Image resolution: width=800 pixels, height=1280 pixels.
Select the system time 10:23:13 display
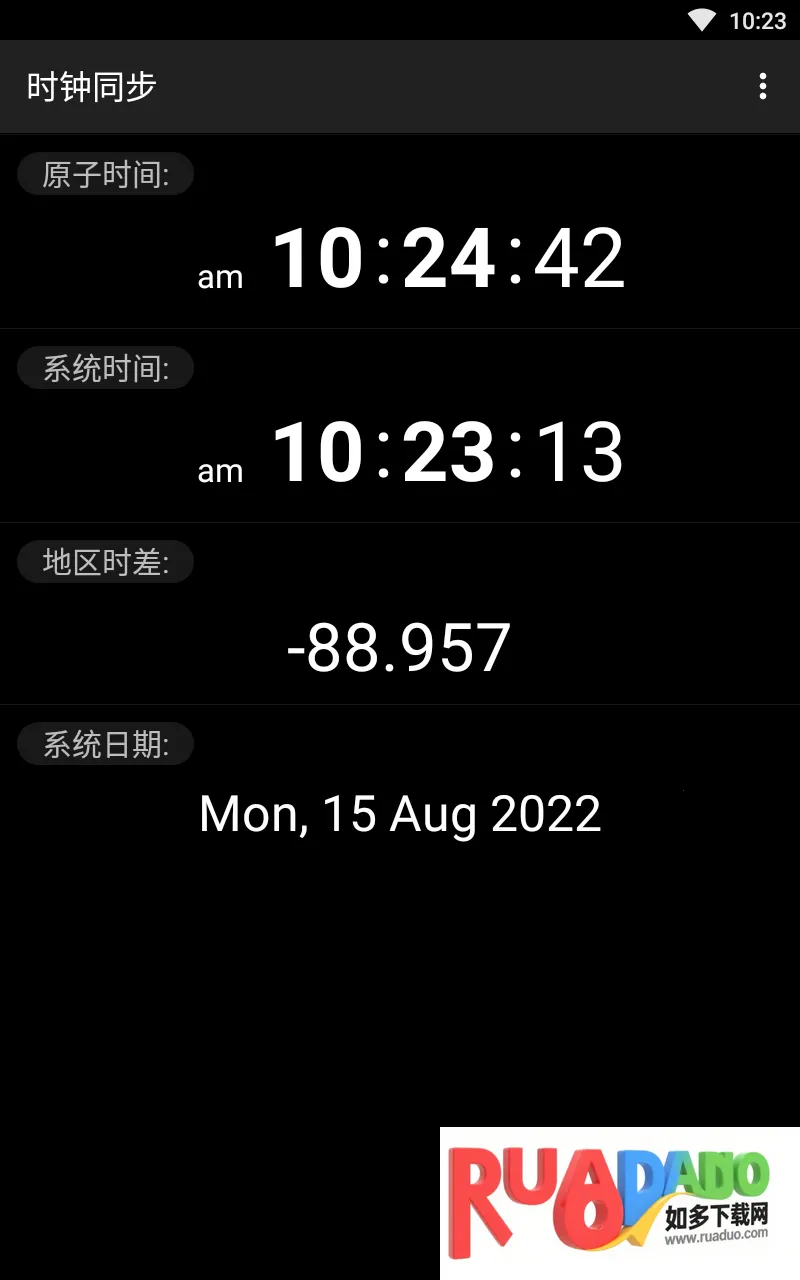point(450,452)
